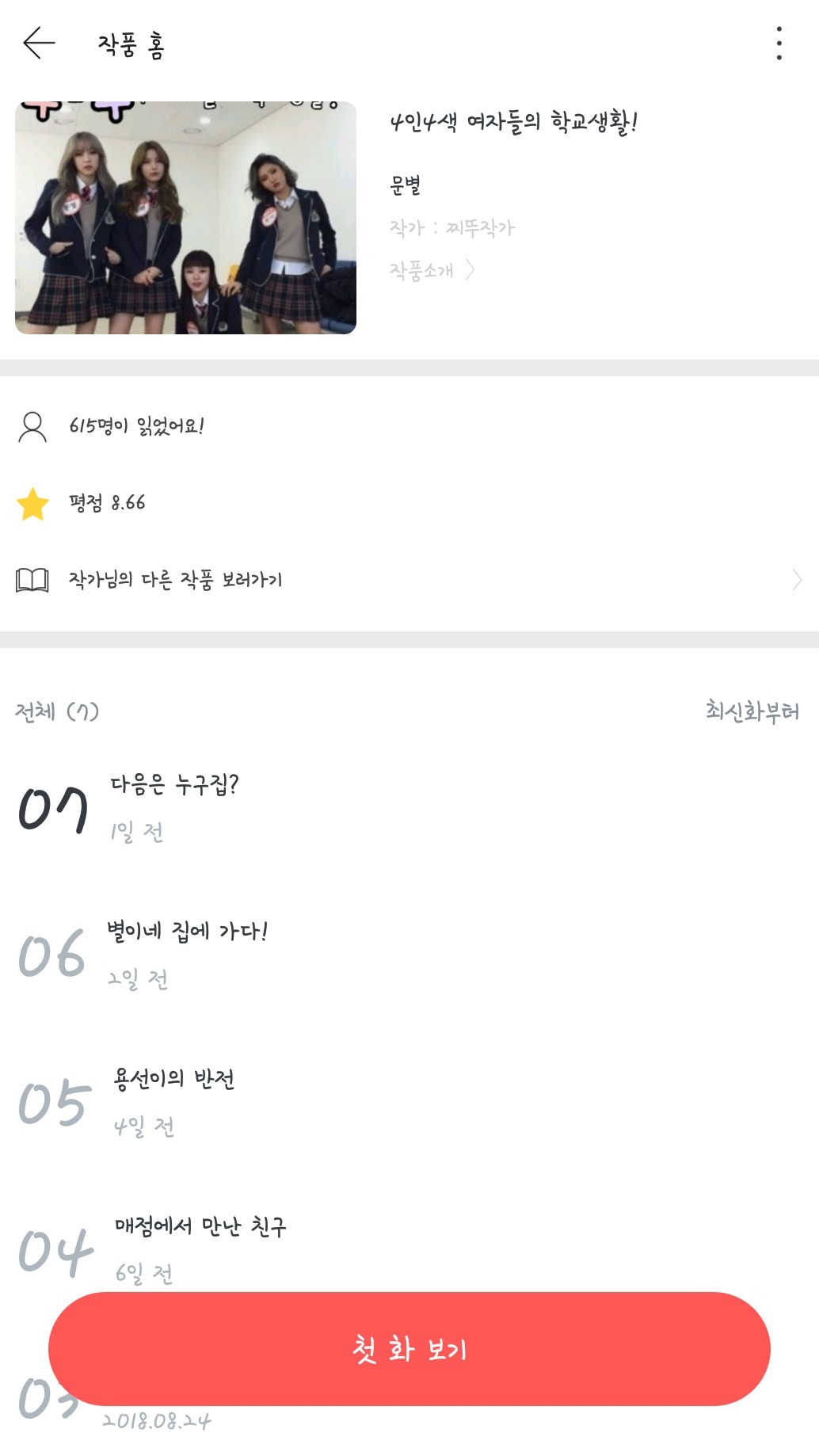819x1456 pixels.
Task: Open episode 06 별이네 집에 가다!
Action: [187, 953]
